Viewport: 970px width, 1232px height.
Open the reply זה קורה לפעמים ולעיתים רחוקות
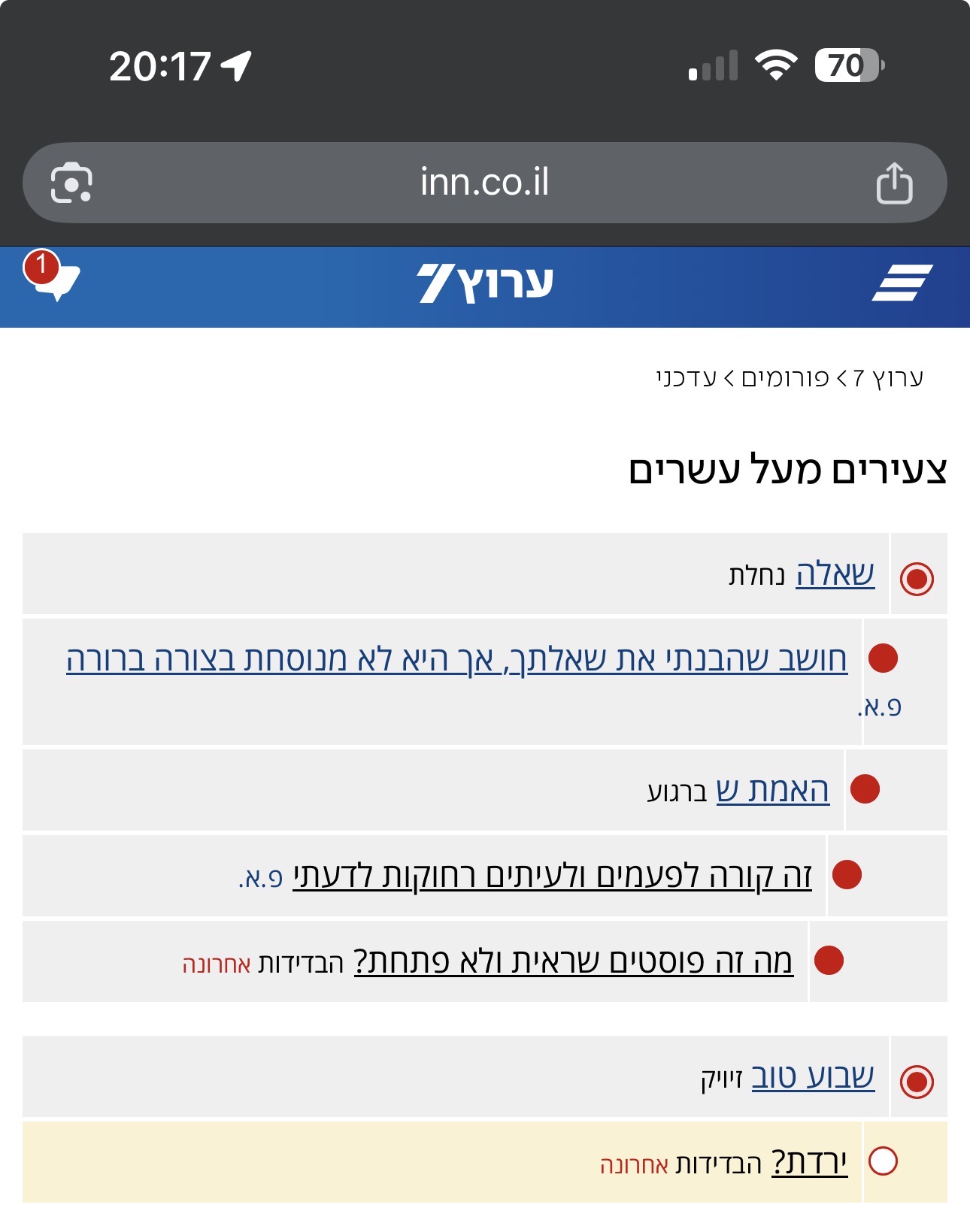point(552,876)
